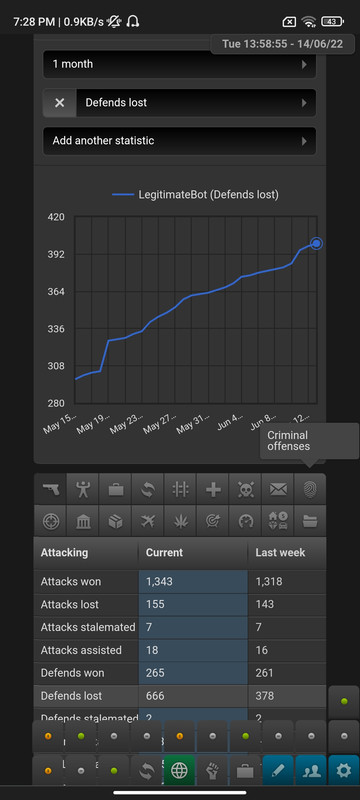Select the bank building stats category
The height and width of the screenshot is (800, 360).
pyautogui.click(x=83, y=521)
